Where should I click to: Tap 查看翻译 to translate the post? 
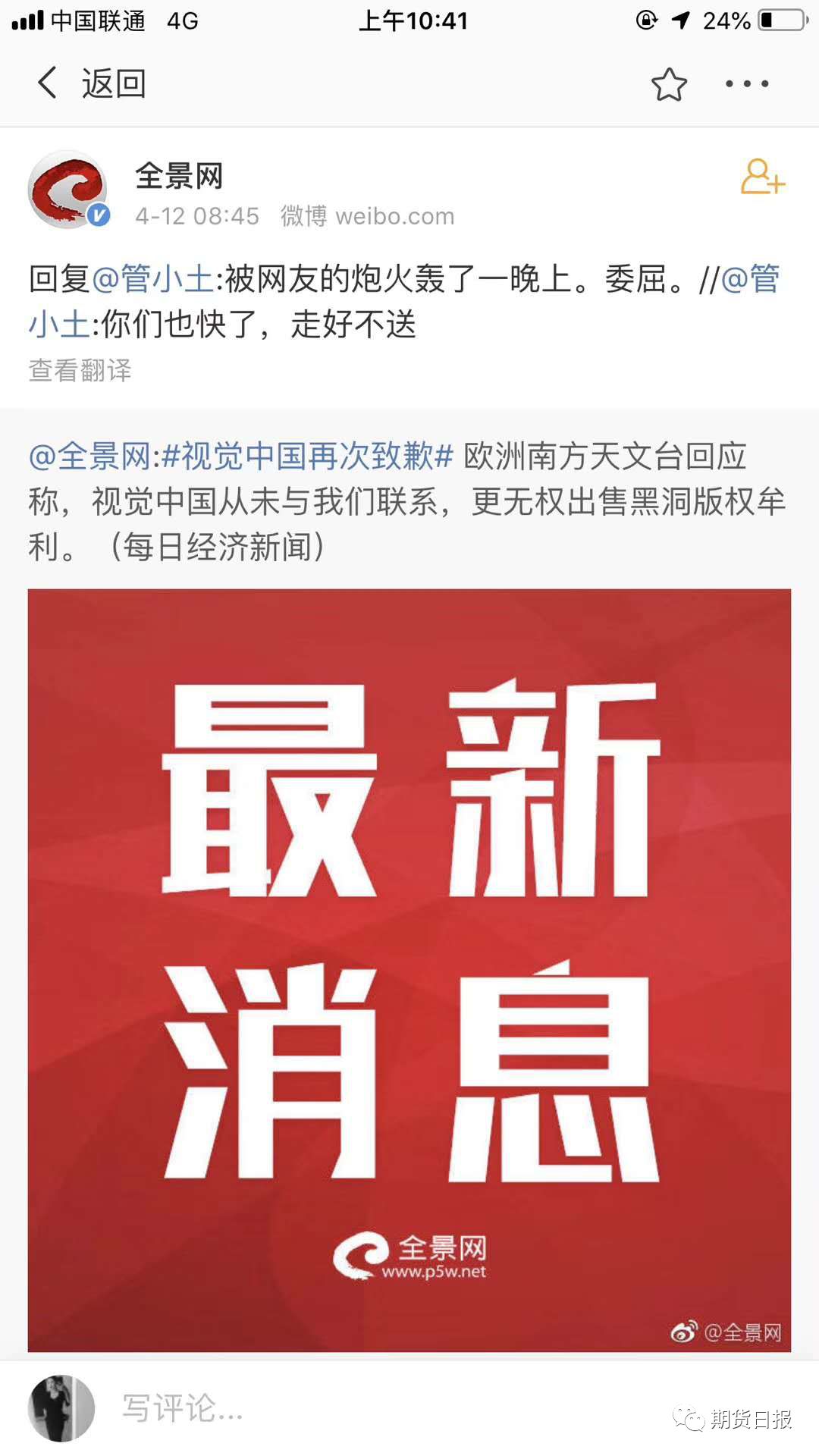point(80,370)
